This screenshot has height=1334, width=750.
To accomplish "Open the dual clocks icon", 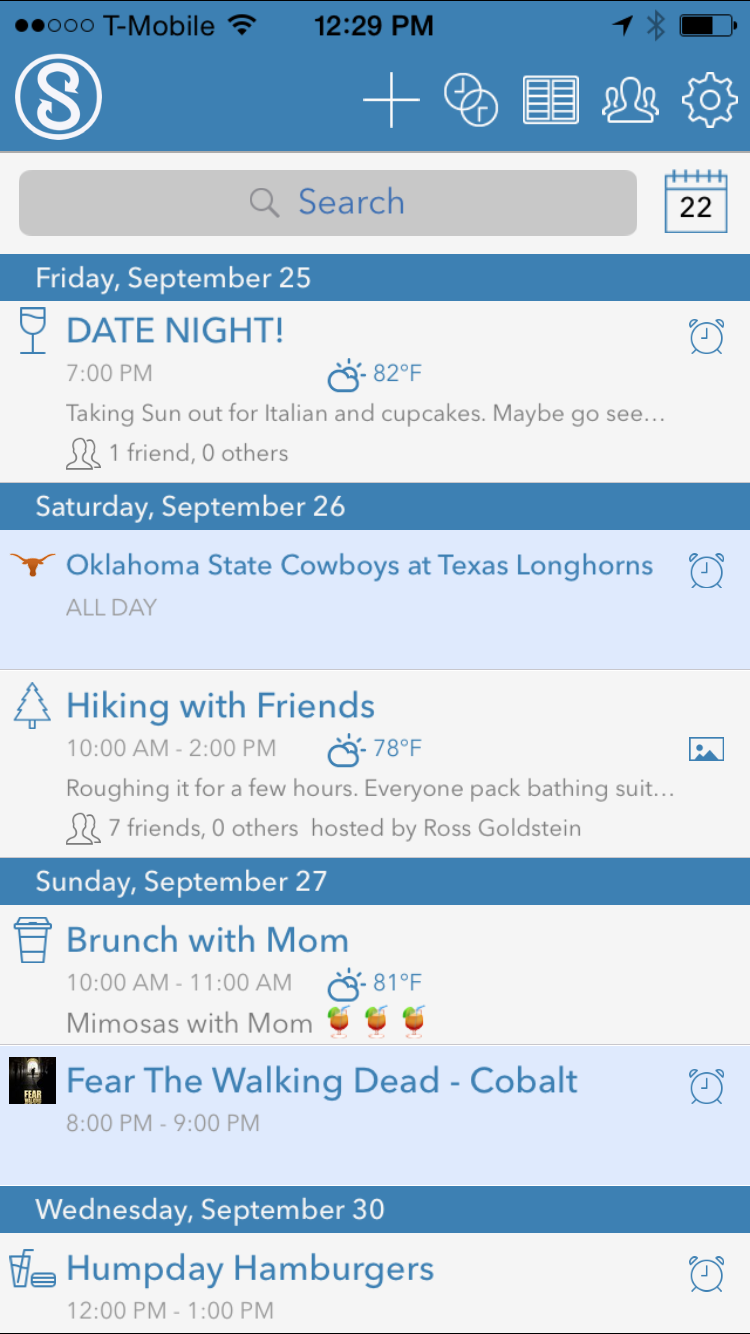I will pos(471,99).
